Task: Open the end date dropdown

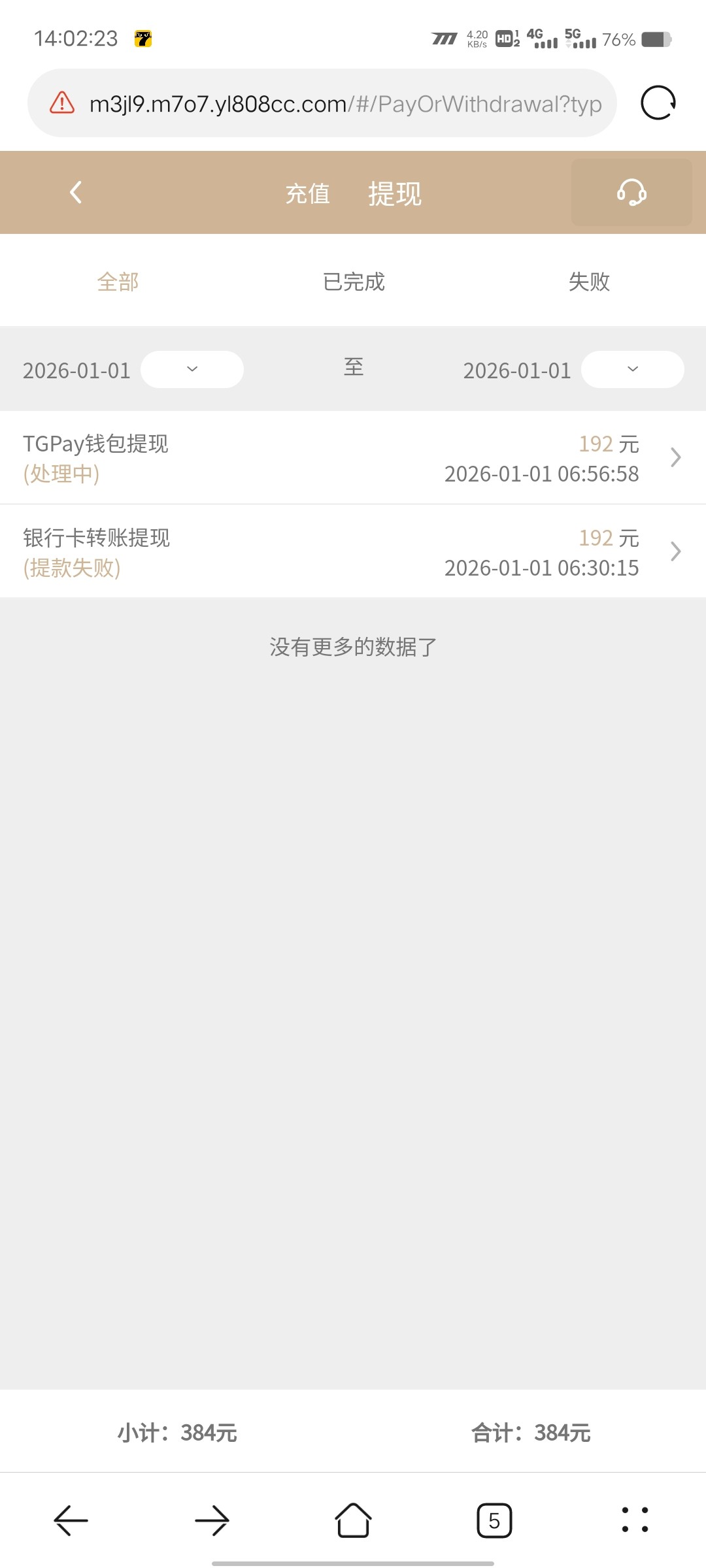Action: (632, 370)
